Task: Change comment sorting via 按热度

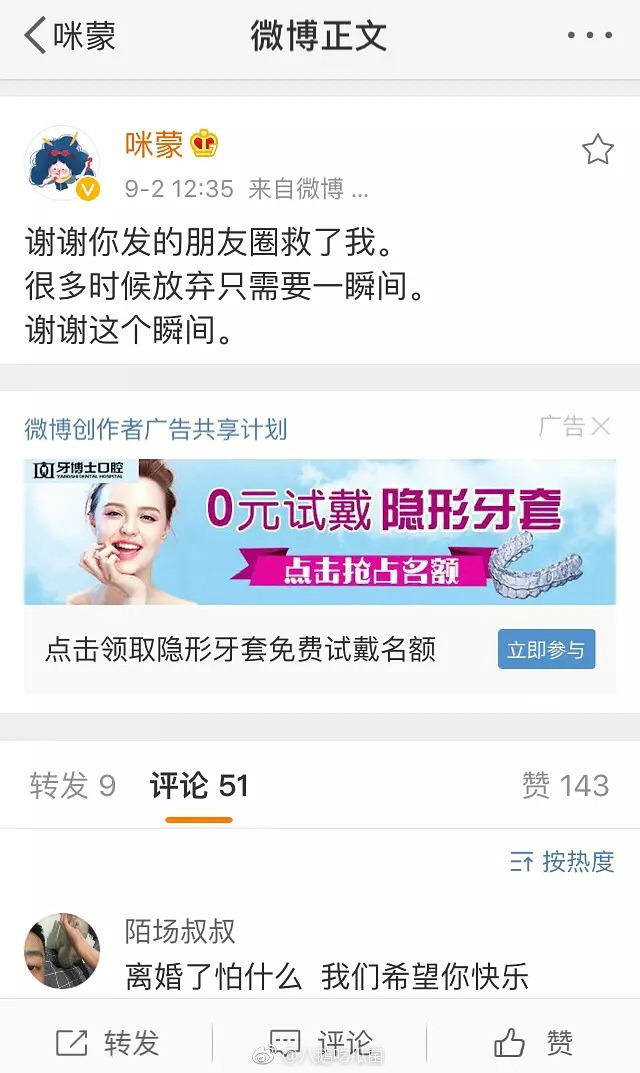Action: (562, 862)
